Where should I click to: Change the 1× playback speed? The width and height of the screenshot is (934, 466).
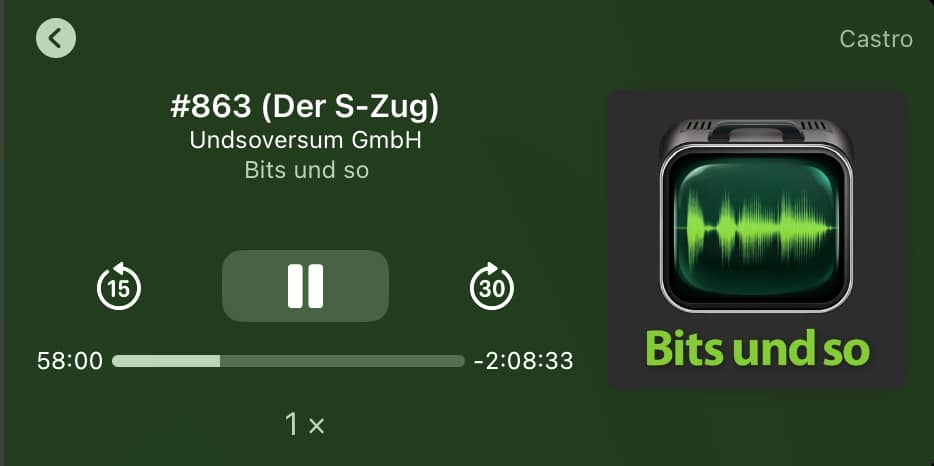[305, 425]
